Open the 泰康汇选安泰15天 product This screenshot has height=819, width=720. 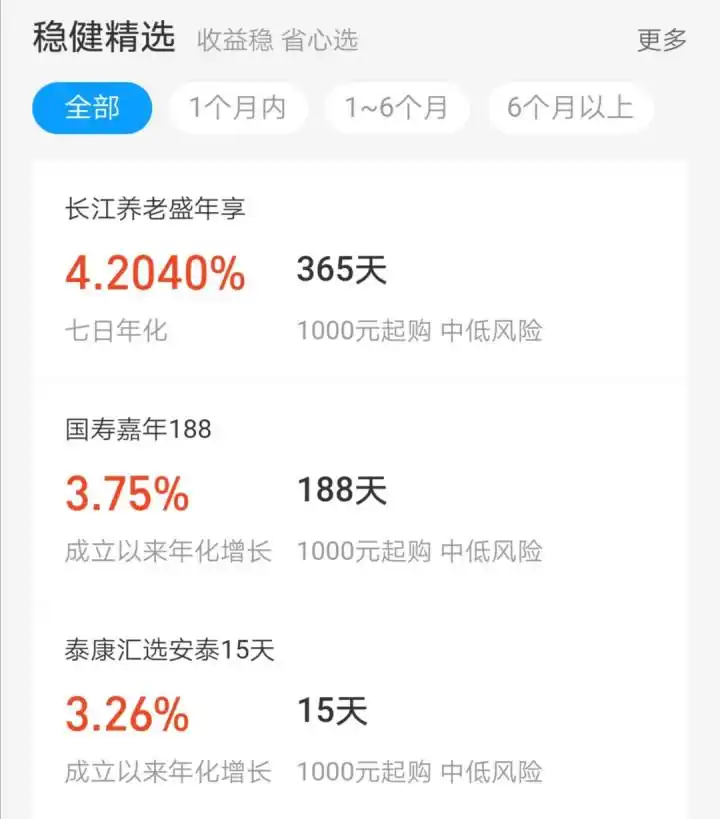tap(166, 650)
